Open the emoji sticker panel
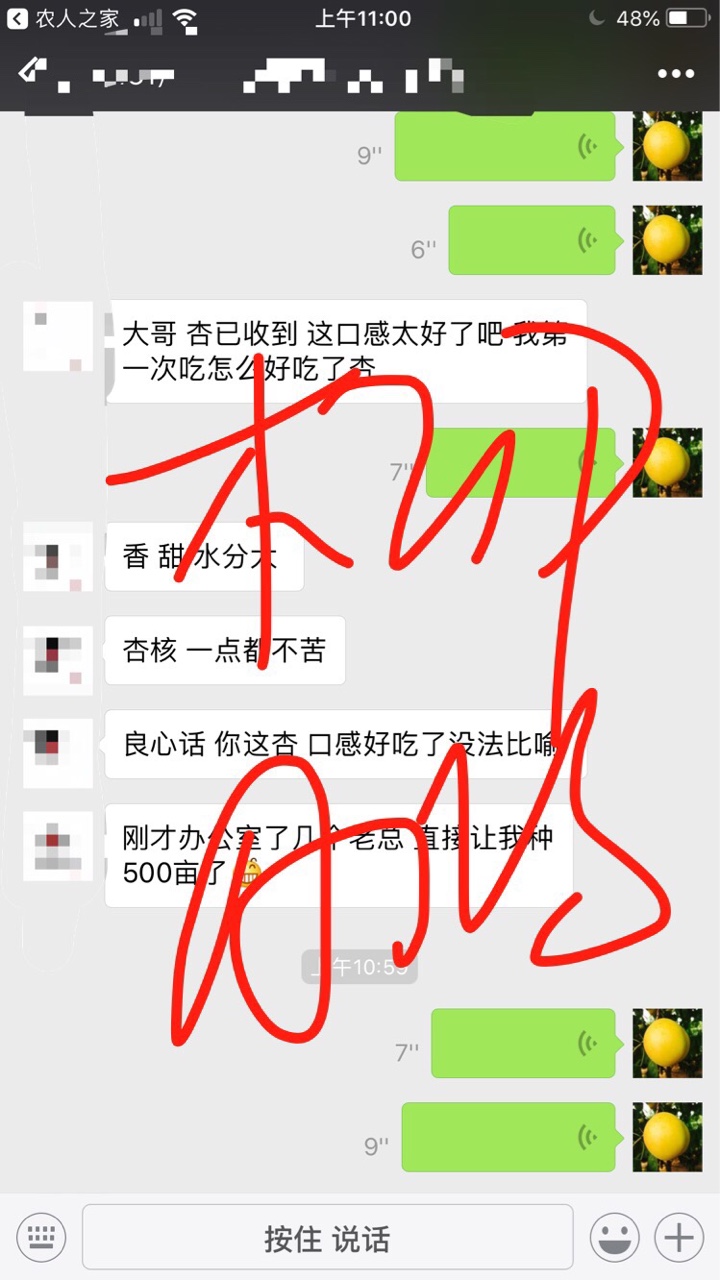This screenshot has width=720, height=1280. click(x=614, y=1238)
